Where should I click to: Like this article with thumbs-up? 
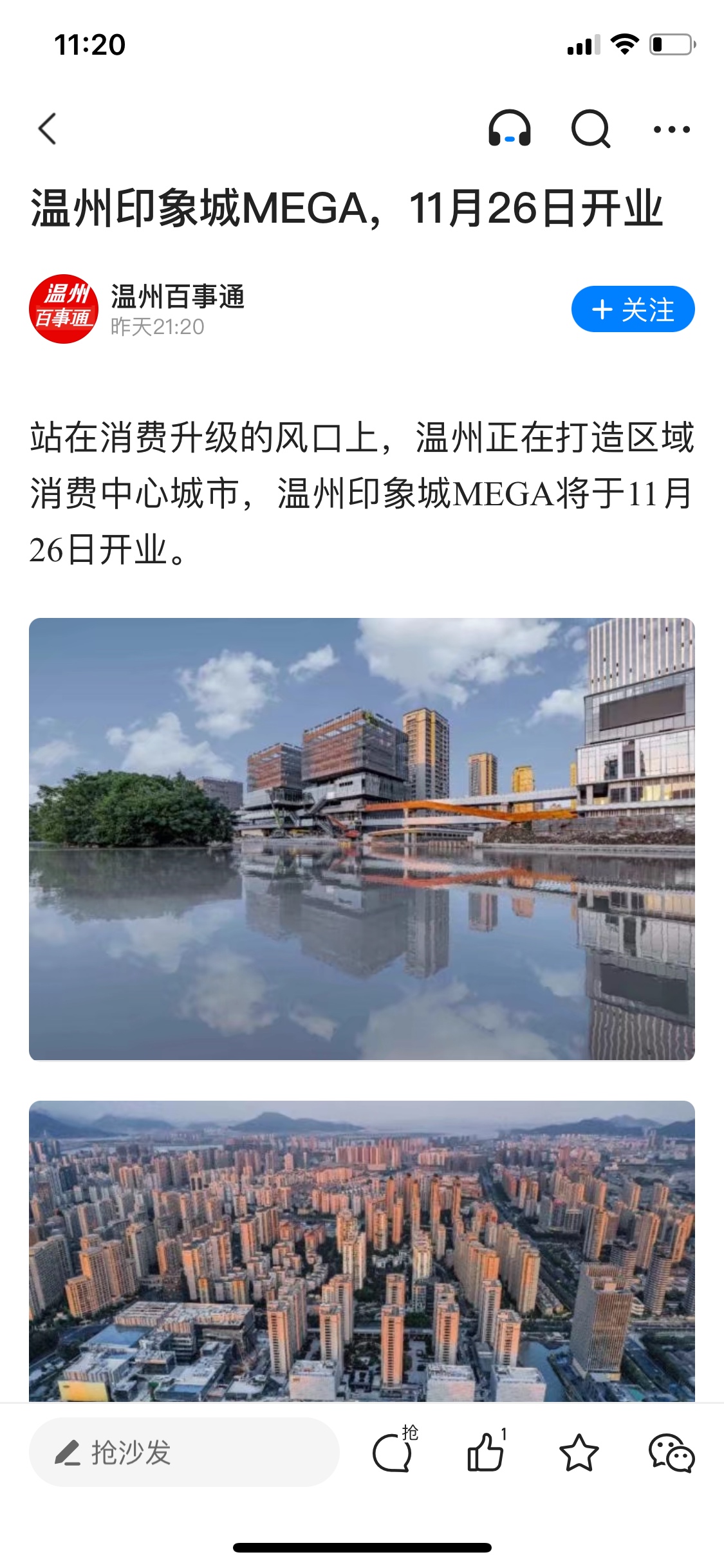(485, 1452)
